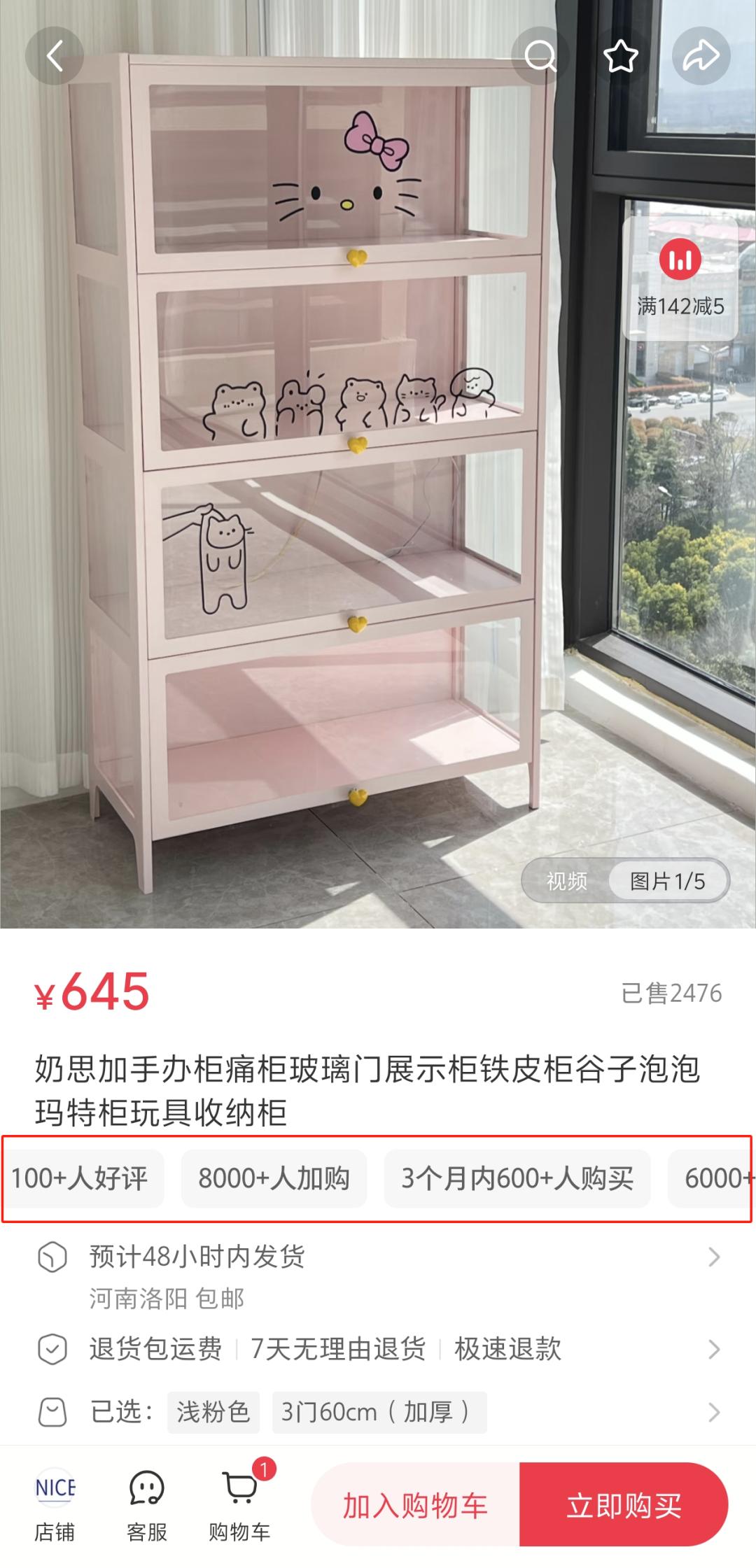This screenshot has height=1568, width=756.
Task: Select the 图片1/5 media tab
Action: coord(667,881)
